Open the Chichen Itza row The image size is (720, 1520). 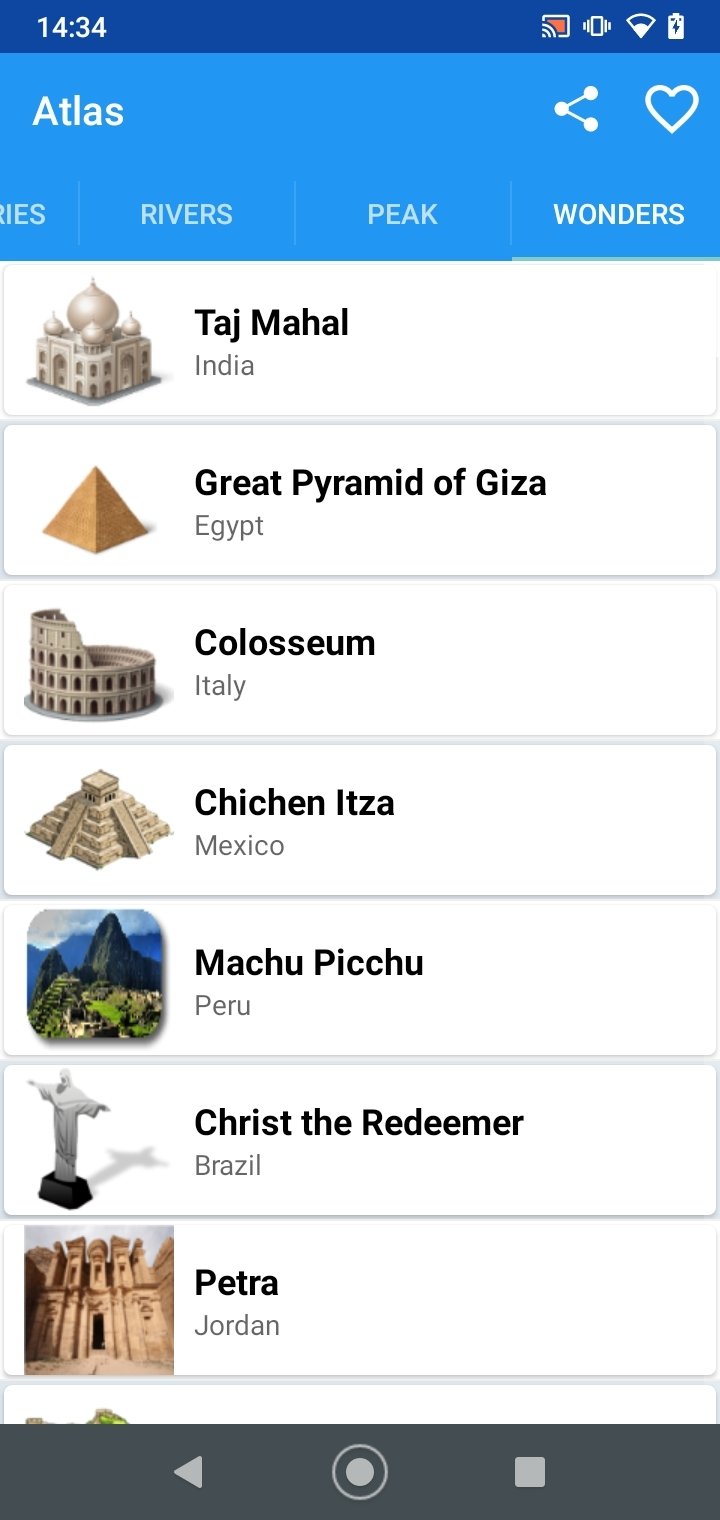360,820
